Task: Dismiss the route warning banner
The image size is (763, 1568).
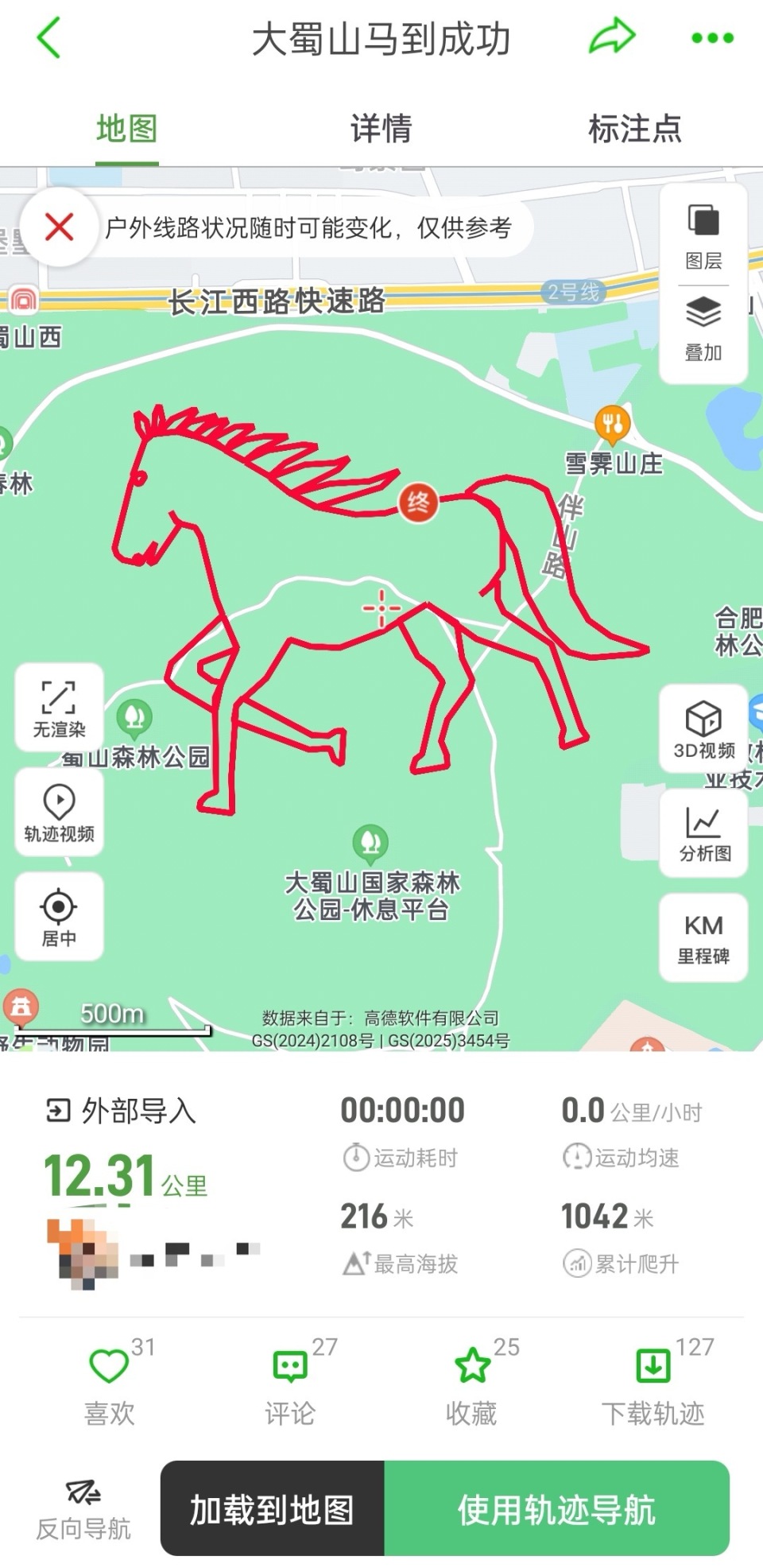Action: click(57, 227)
